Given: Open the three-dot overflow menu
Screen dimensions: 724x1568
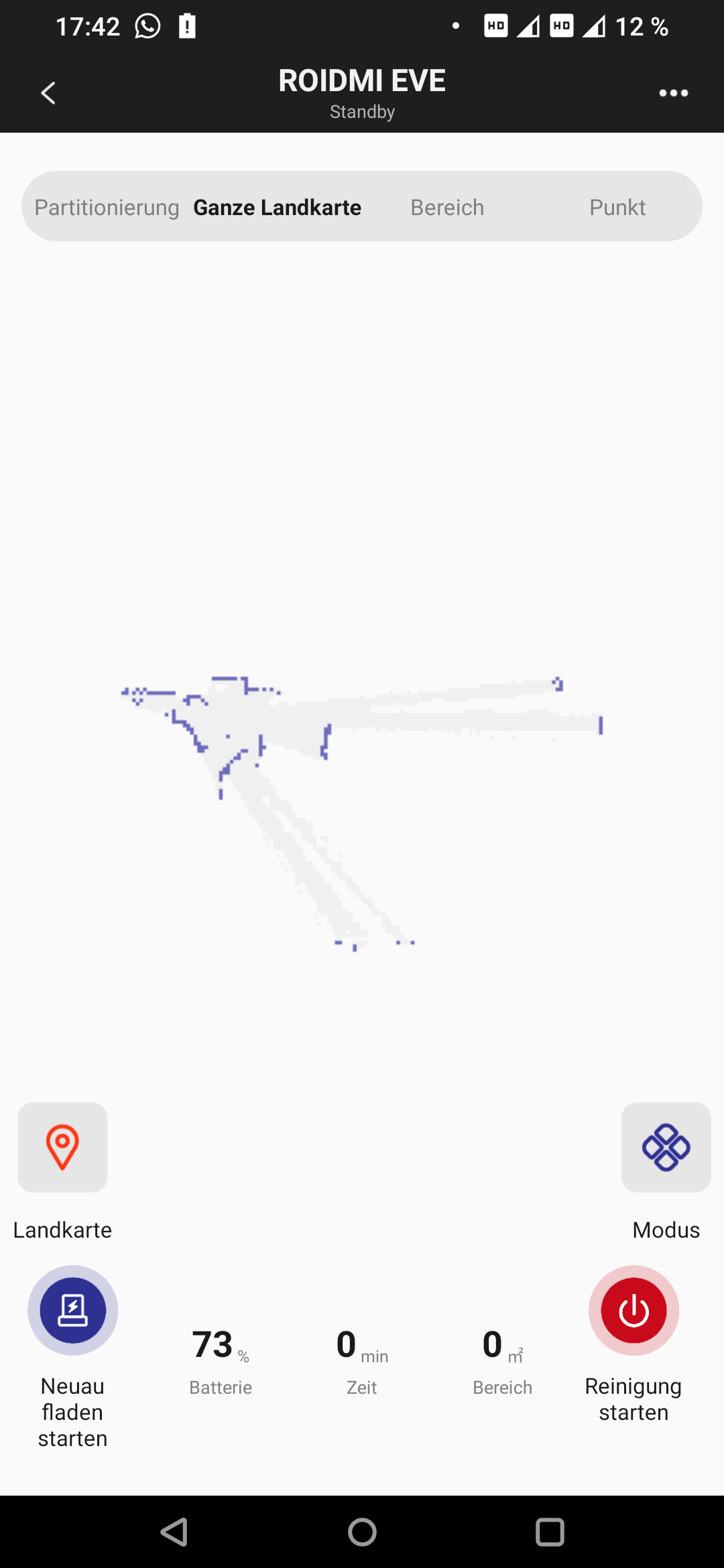Looking at the screenshot, I should coord(673,93).
